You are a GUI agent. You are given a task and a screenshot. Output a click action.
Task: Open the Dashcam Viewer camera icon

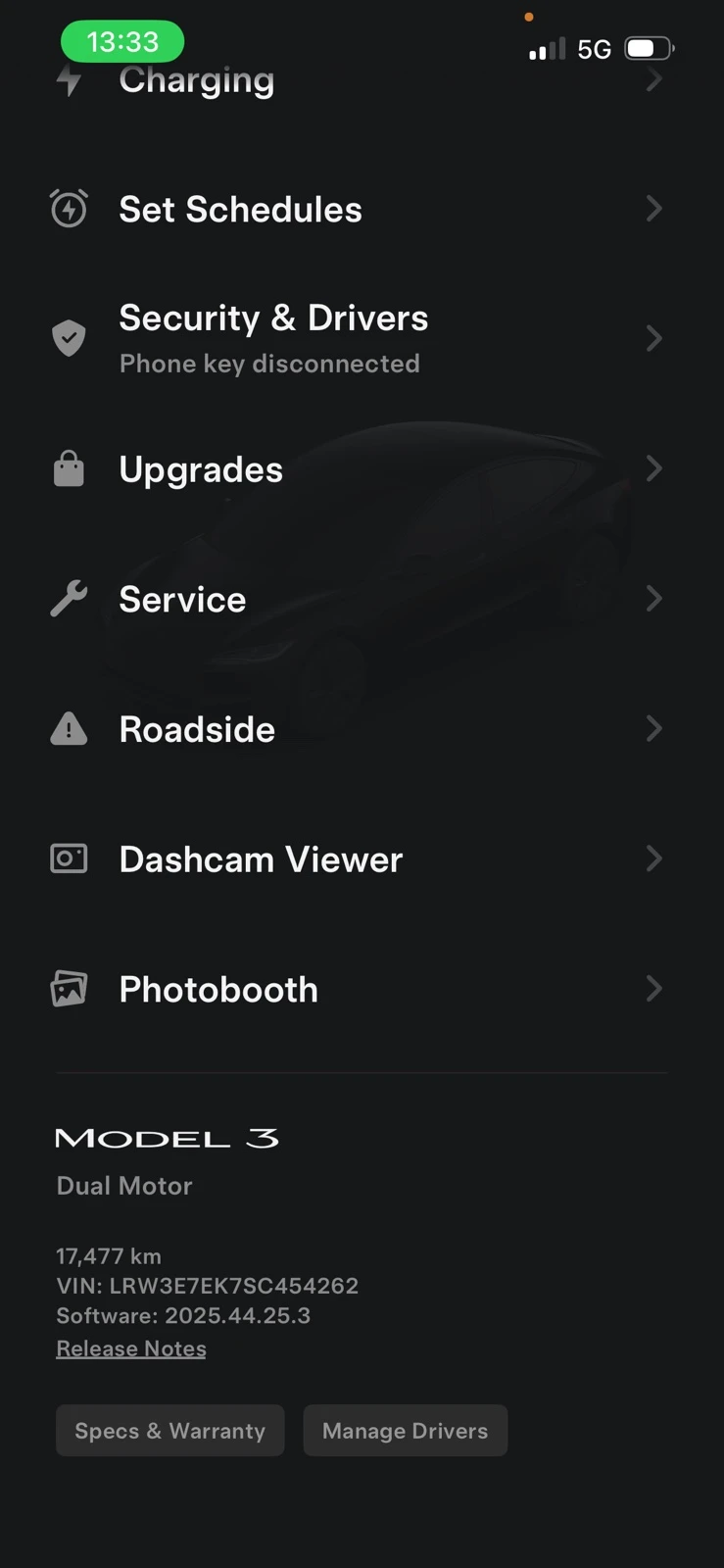tap(69, 858)
